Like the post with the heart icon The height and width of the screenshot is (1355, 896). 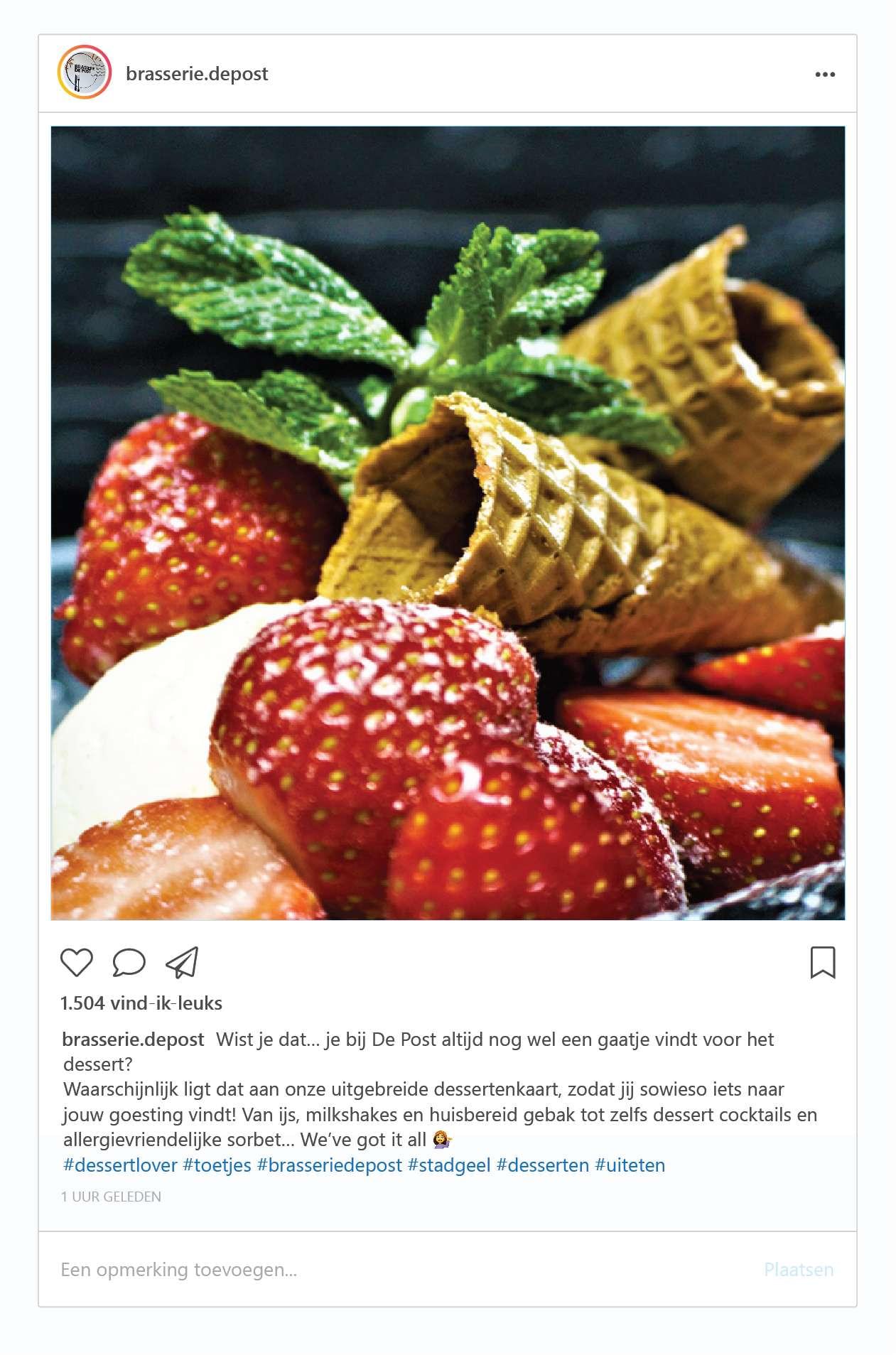coord(76,962)
